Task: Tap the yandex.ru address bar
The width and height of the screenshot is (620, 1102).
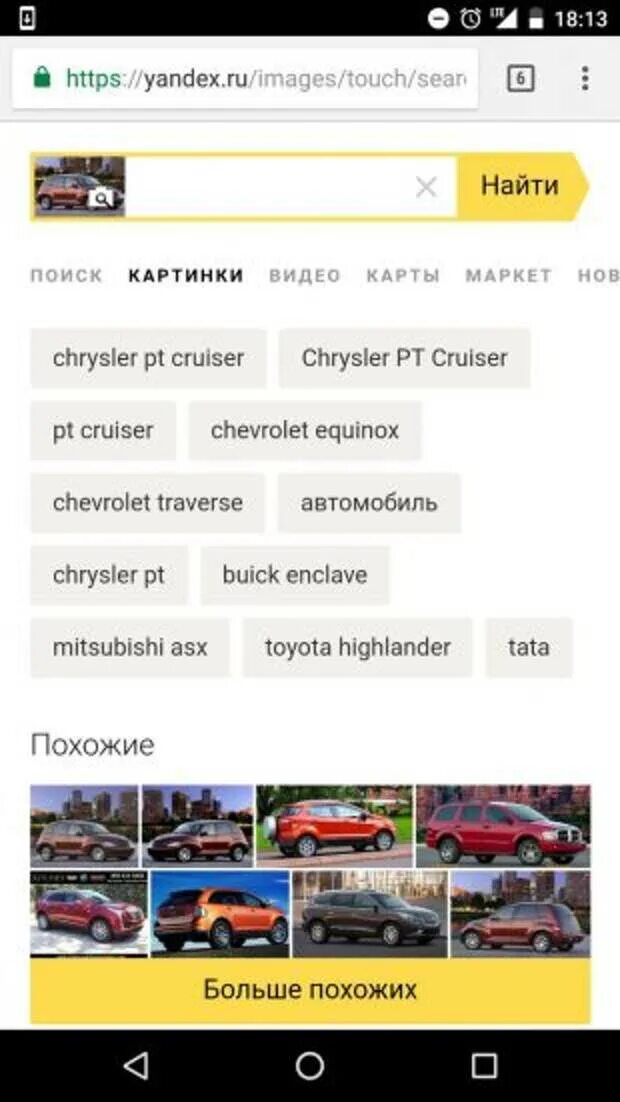Action: [245, 78]
